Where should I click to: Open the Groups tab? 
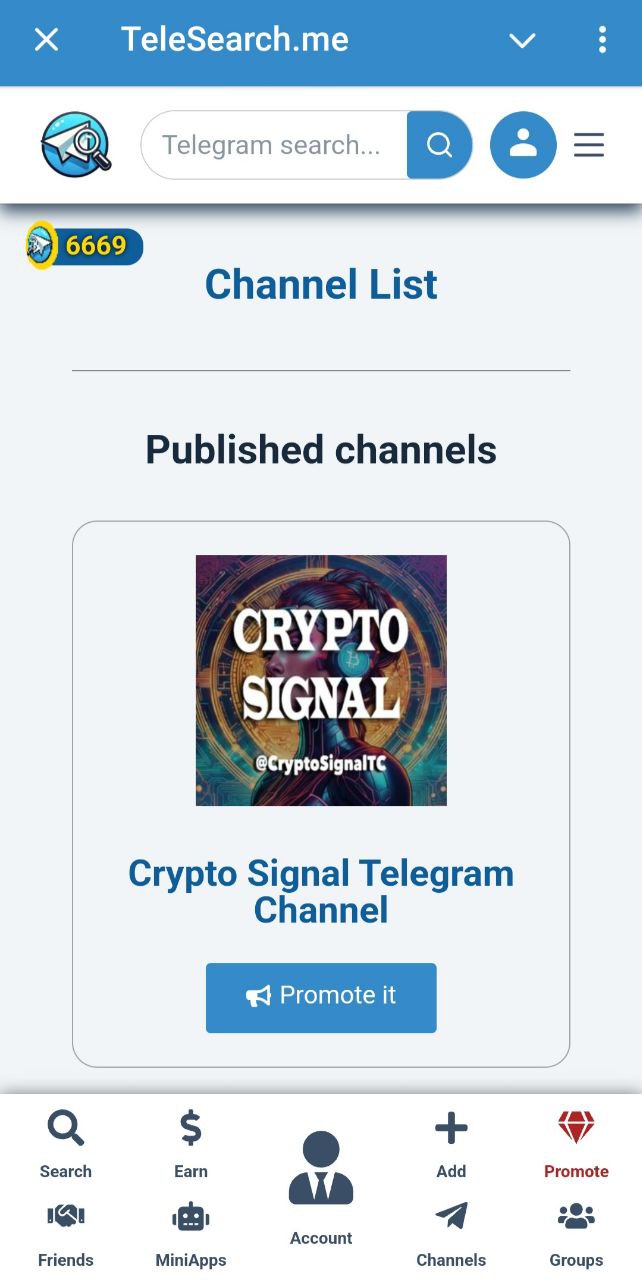[576, 1234]
